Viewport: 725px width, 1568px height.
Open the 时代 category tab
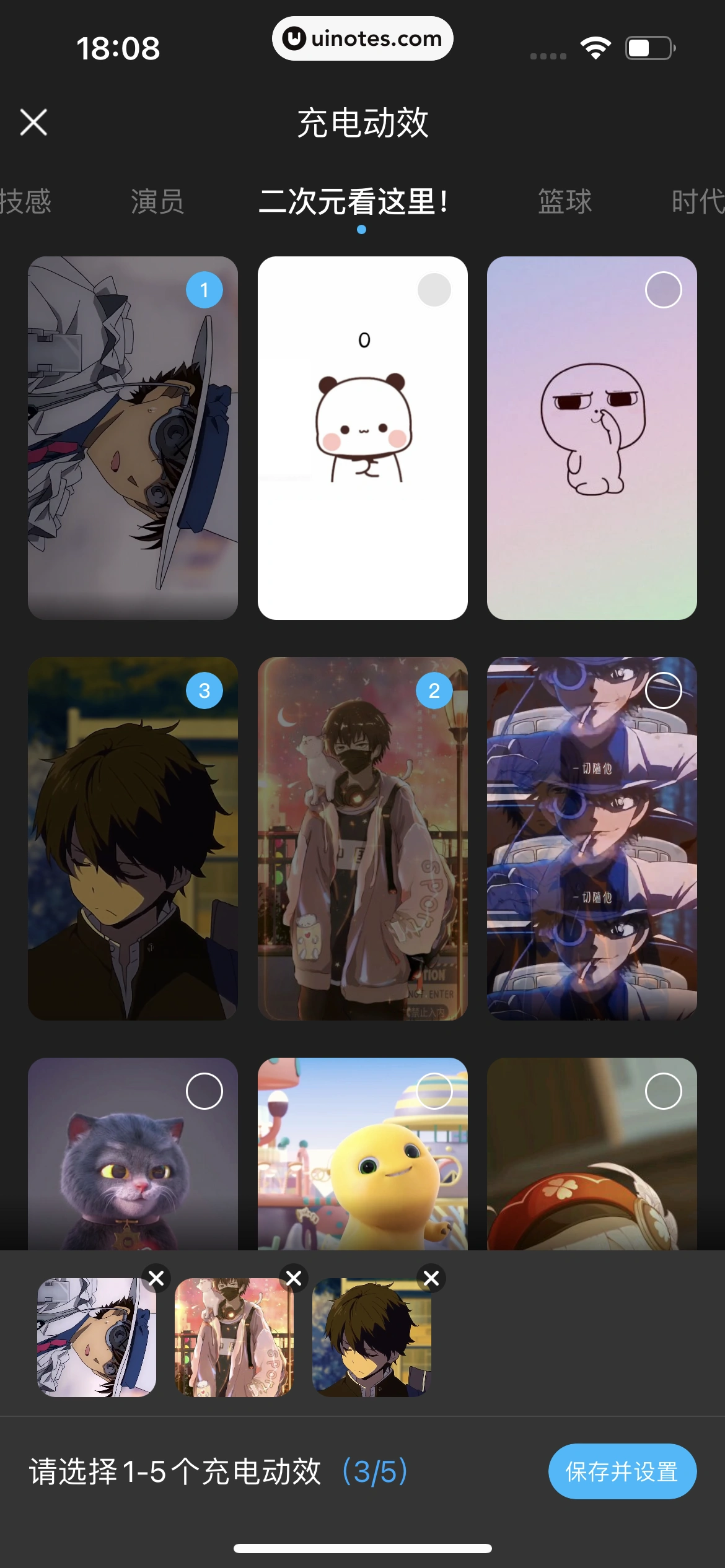[697, 202]
